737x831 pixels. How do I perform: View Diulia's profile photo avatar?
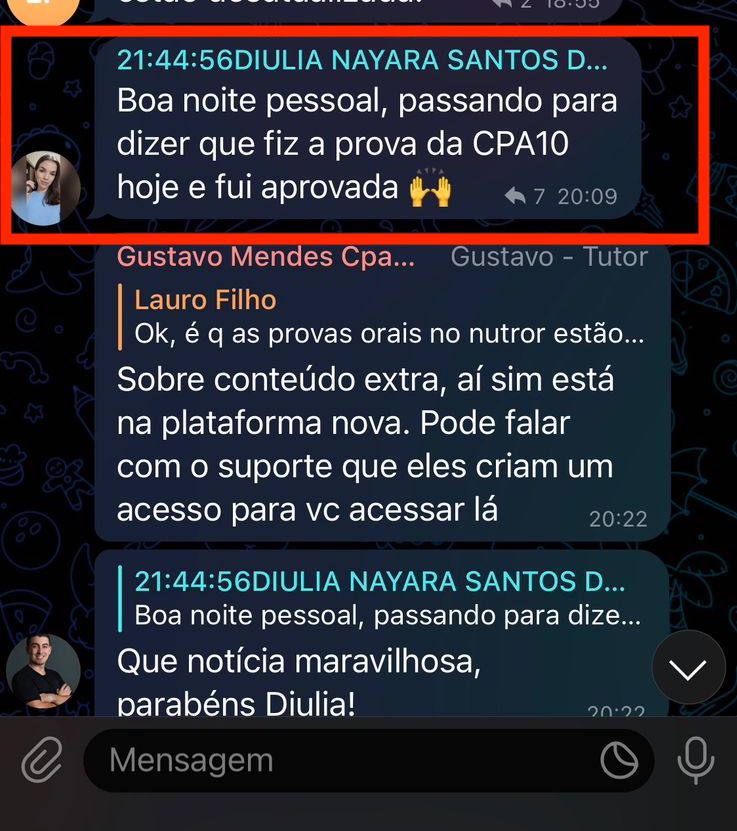coord(45,187)
